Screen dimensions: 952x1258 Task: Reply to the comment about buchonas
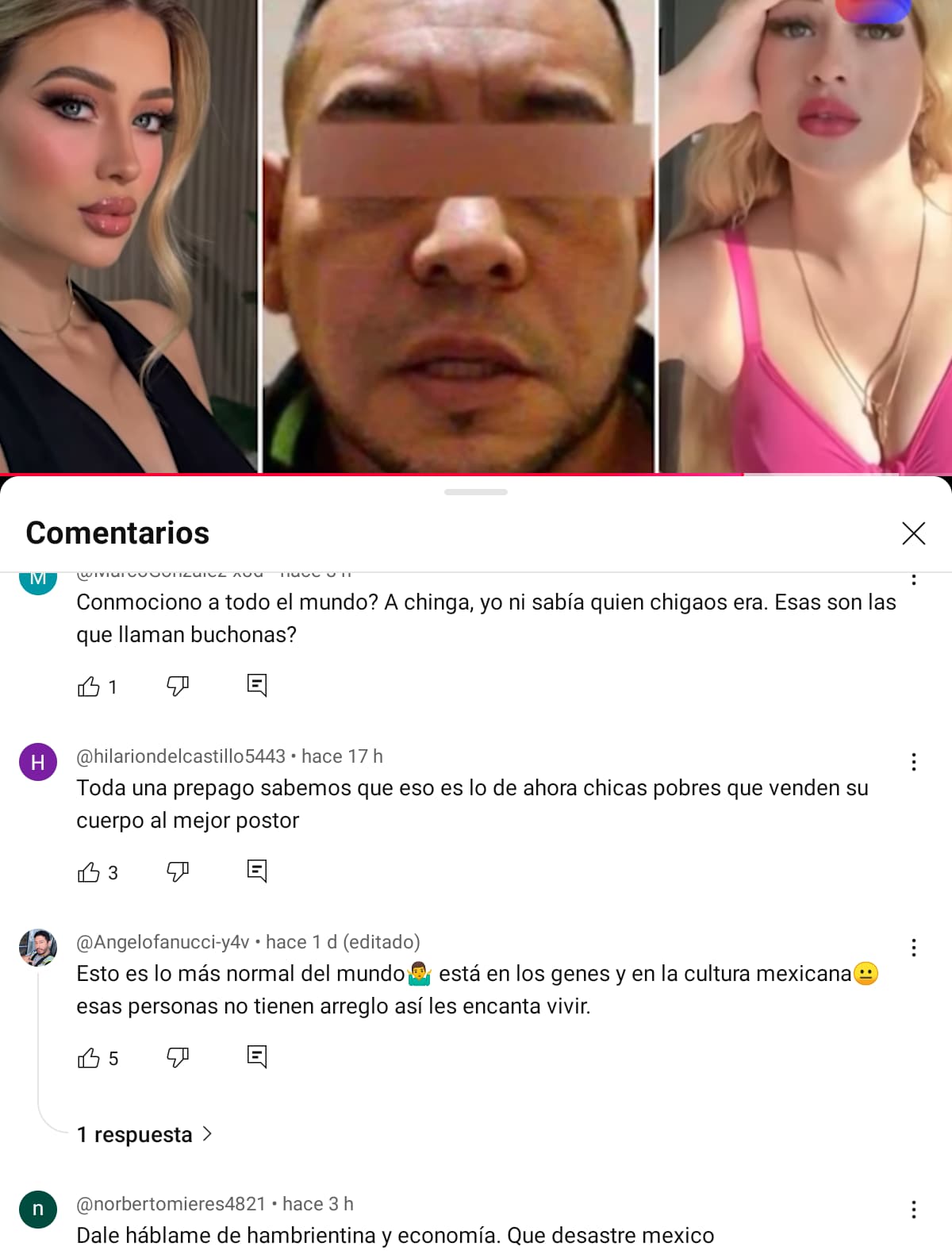tap(257, 685)
